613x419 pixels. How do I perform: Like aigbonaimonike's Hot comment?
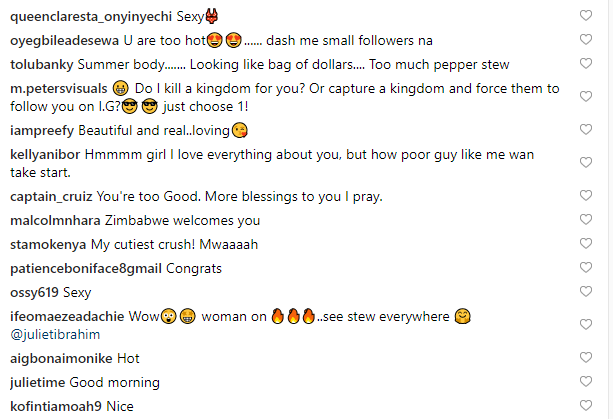point(586,358)
